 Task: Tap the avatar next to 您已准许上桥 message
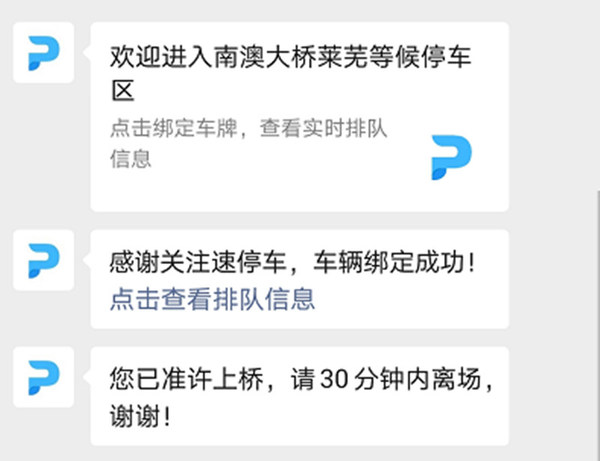44,378
